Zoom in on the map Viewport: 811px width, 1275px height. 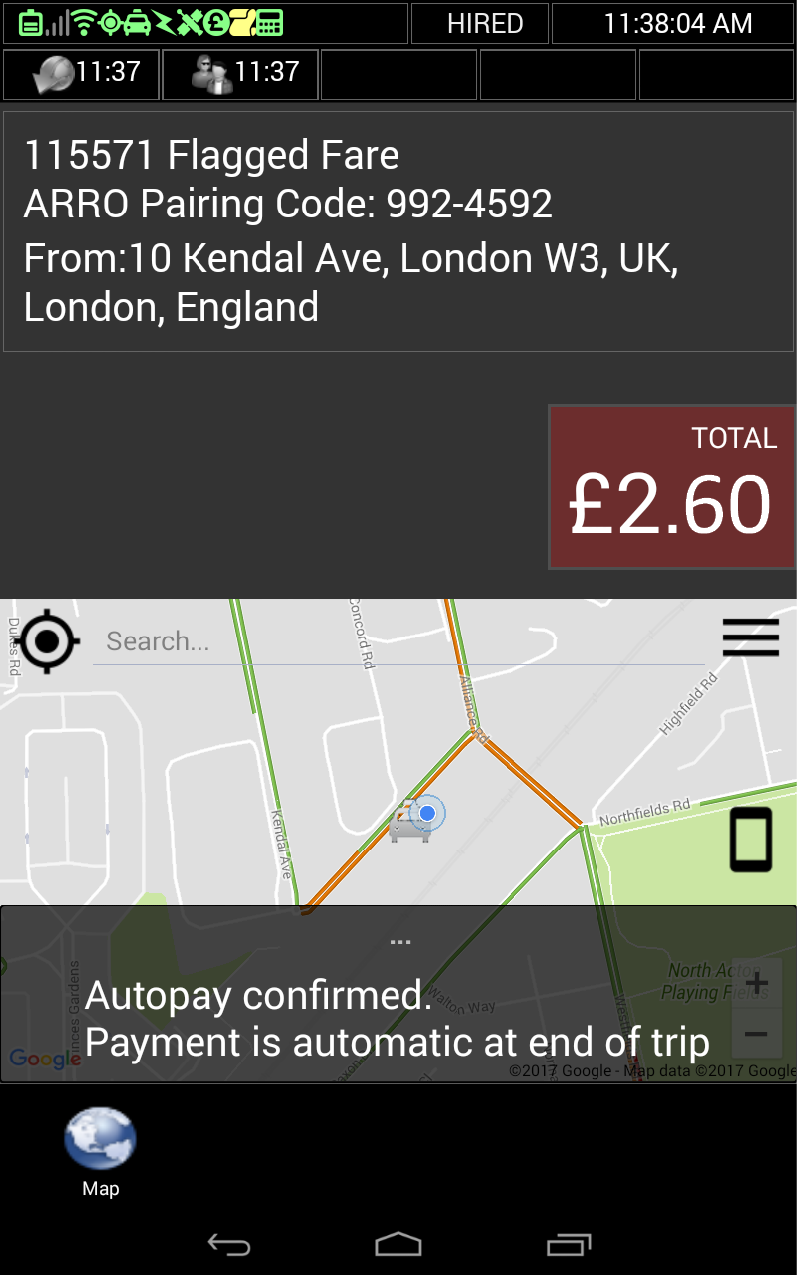[756, 983]
